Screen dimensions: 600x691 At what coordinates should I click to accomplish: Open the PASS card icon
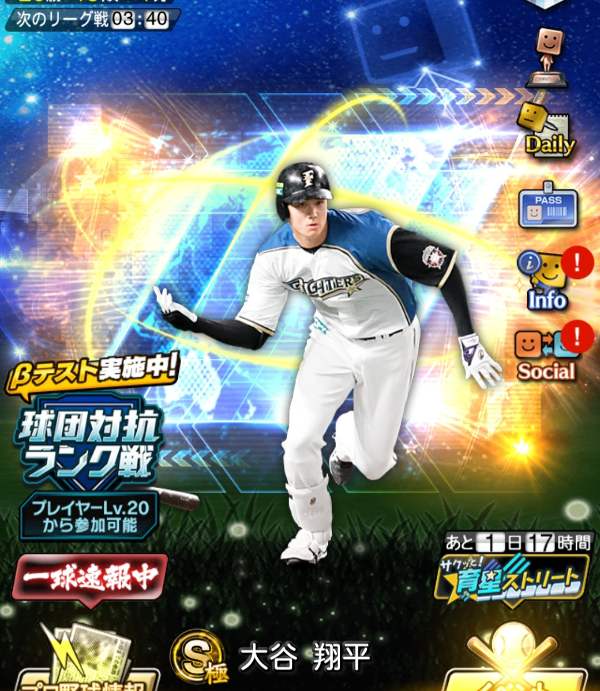click(546, 203)
